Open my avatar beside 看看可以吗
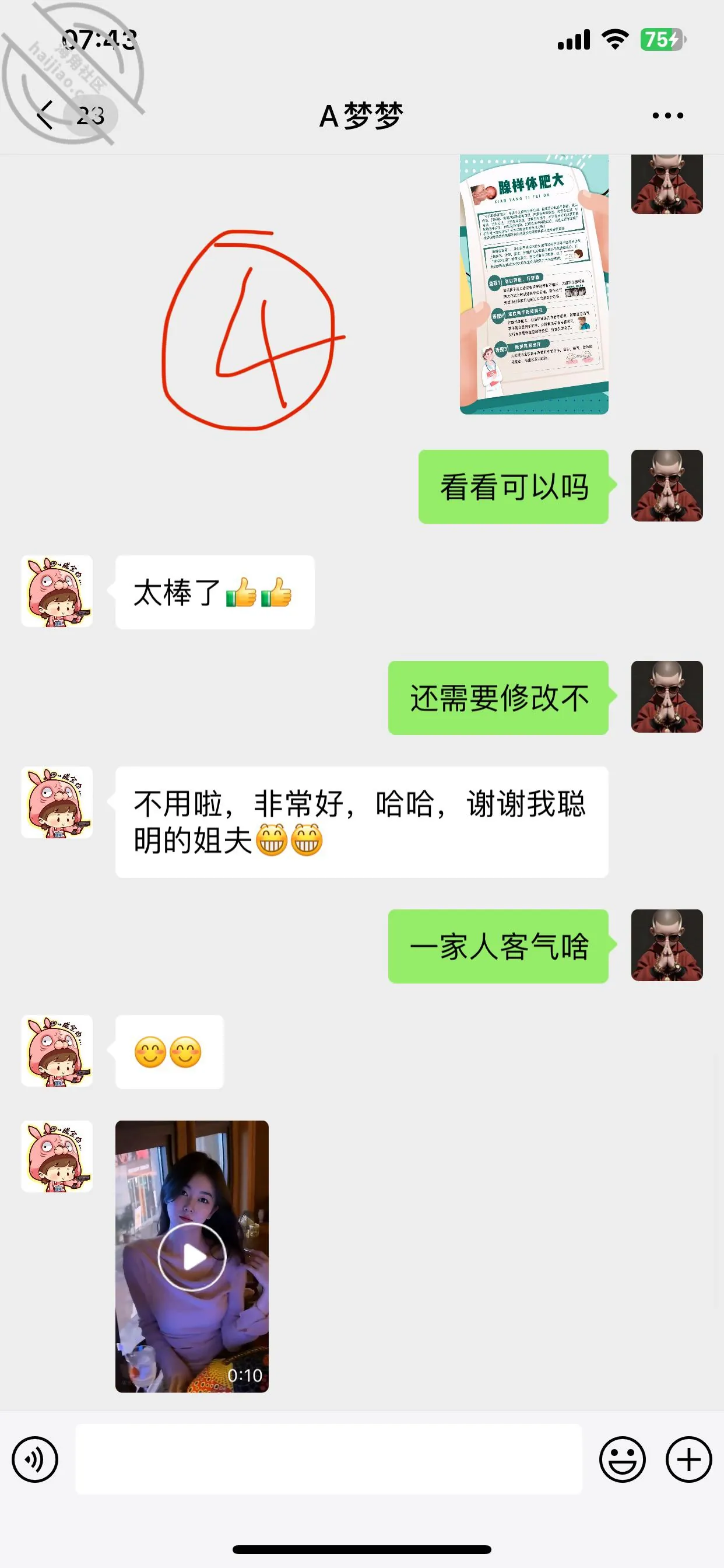The width and height of the screenshot is (724, 1568). point(667,486)
